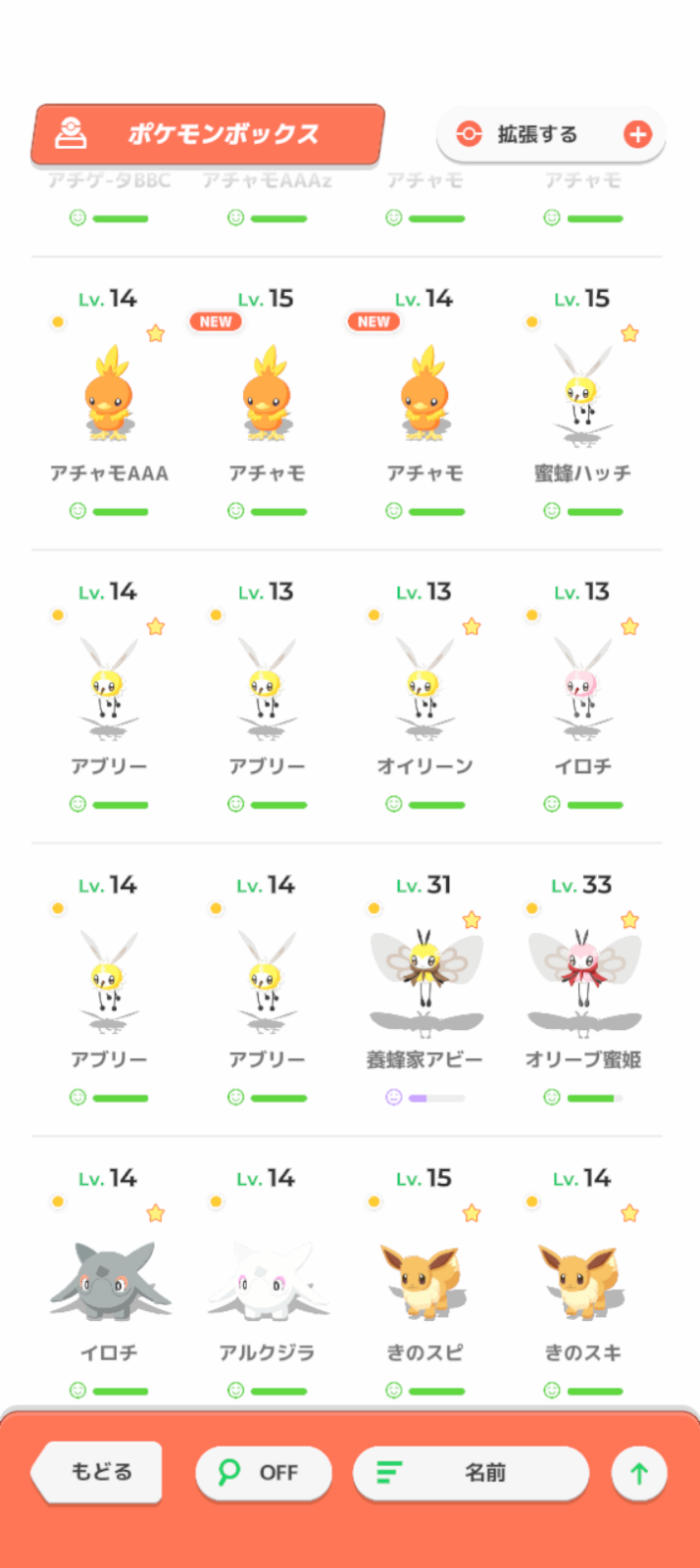Jump to top with the up arrow
Screen dimensions: 700x1568
click(639, 1472)
